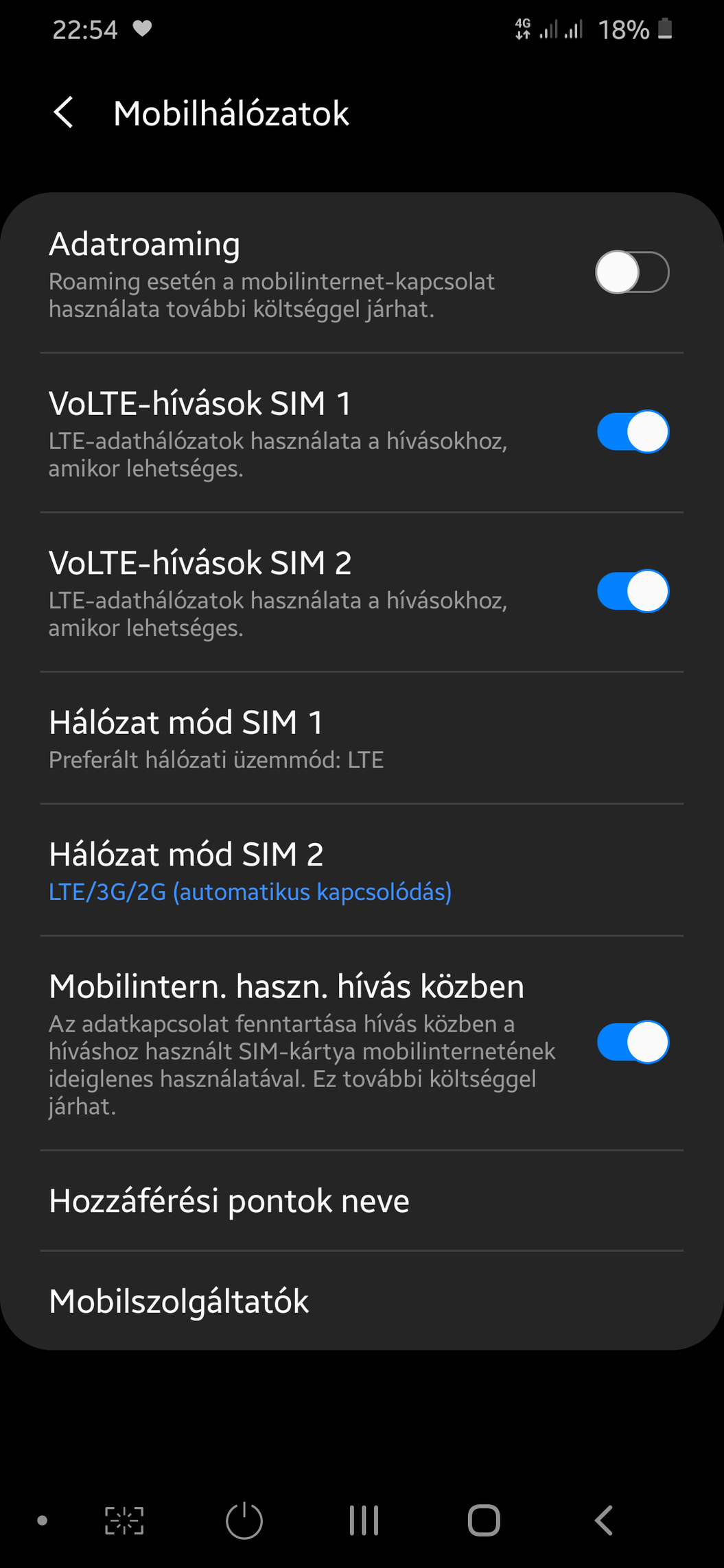Open Hálózat mód SIM 2 setting
Image resolution: width=724 pixels, height=1568 pixels.
pos(362,870)
